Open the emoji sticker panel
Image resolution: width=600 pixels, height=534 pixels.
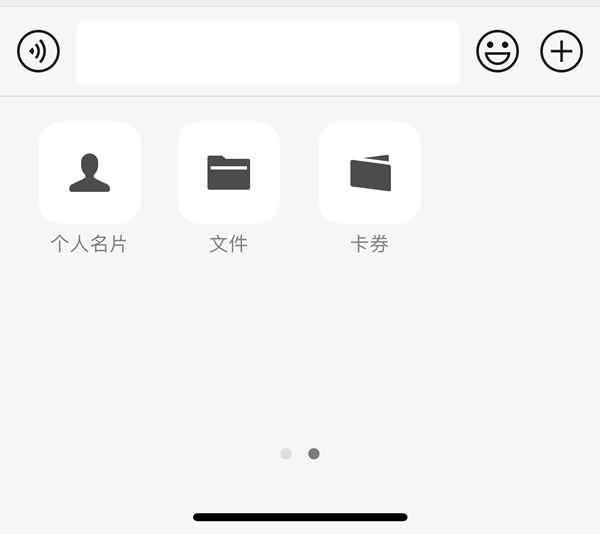[497, 52]
